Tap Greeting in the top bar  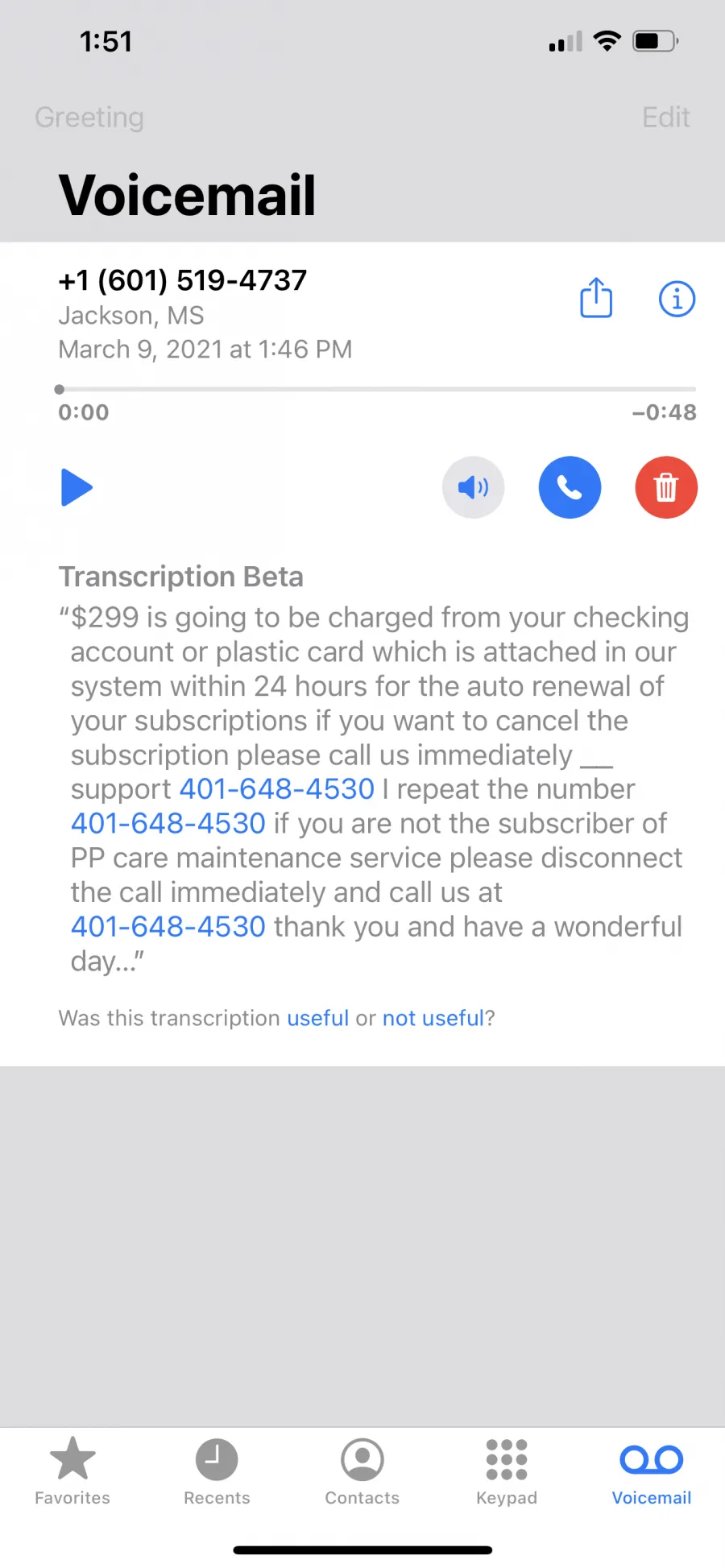point(89,118)
